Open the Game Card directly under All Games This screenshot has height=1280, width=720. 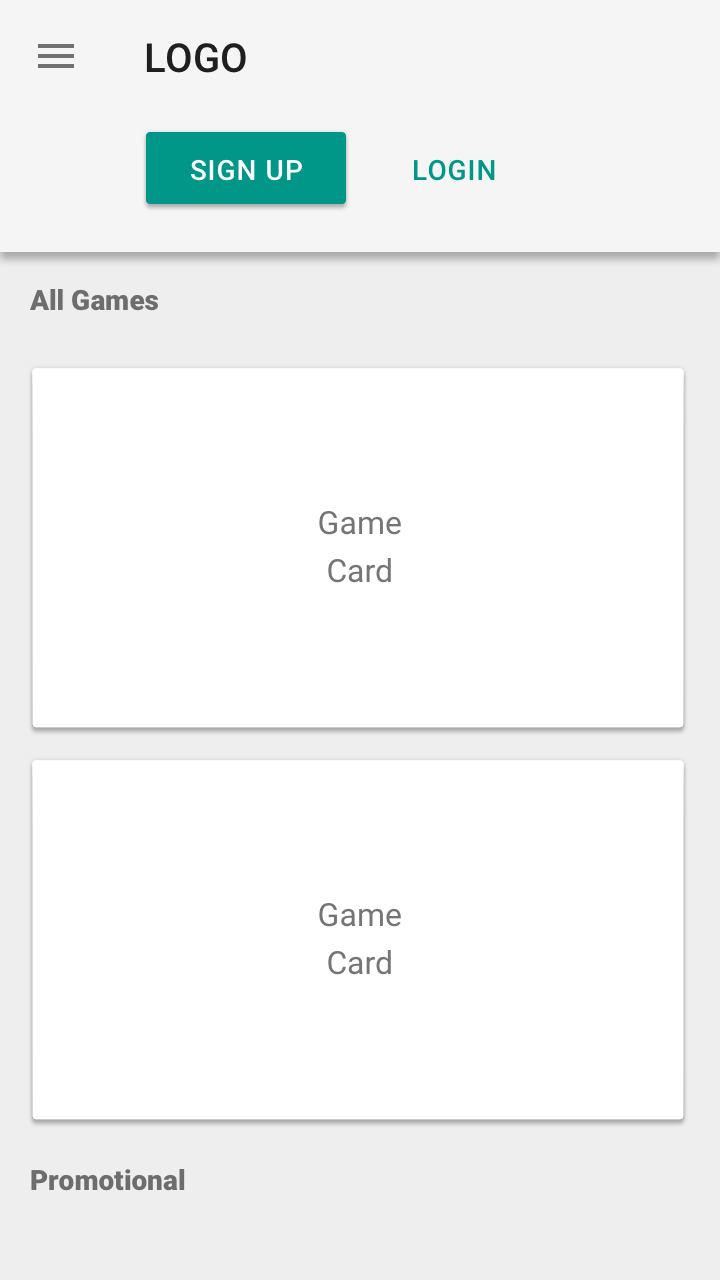coord(358,547)
